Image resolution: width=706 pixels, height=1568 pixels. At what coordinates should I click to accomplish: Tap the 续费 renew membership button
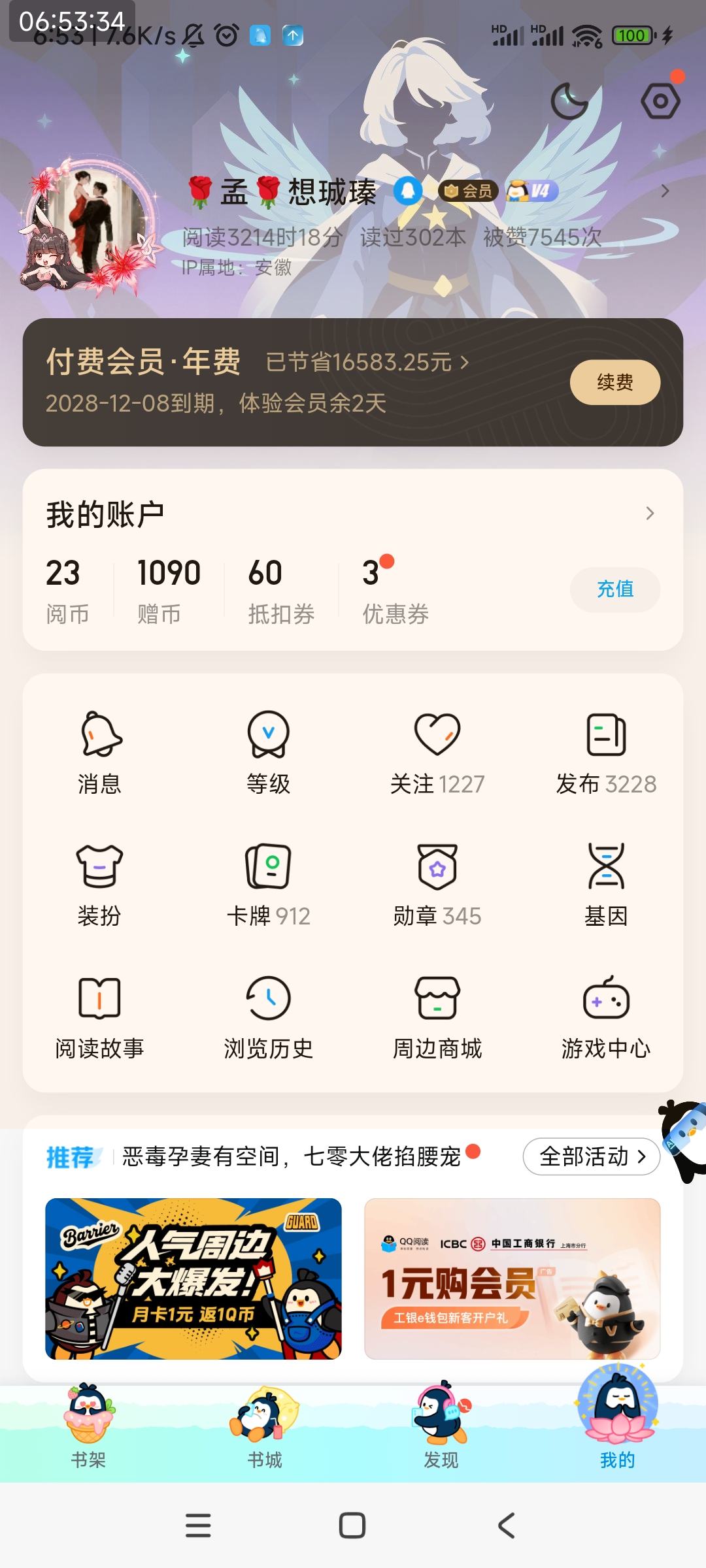point(614,382)
